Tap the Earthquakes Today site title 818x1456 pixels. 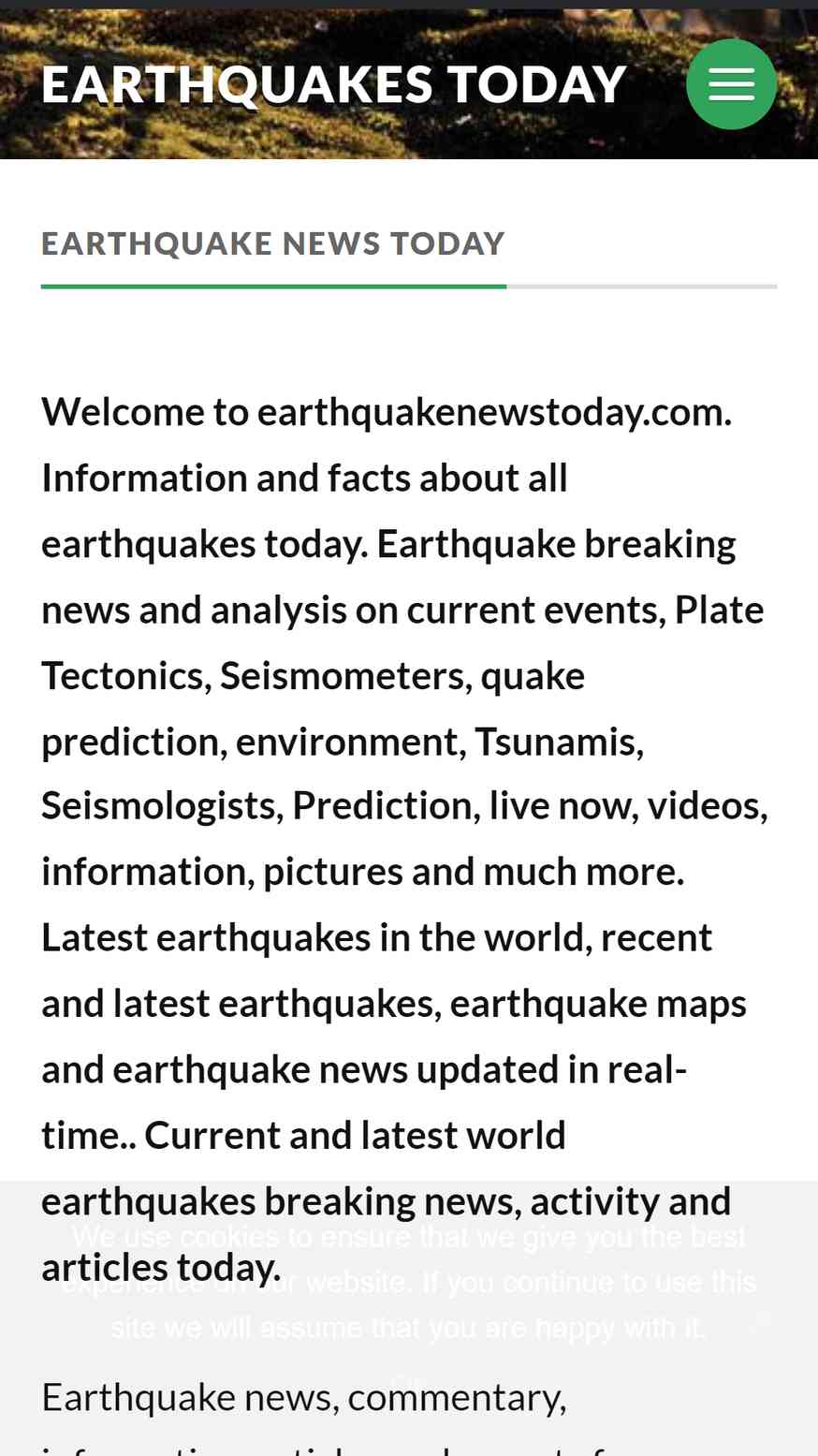pos(334,84)
